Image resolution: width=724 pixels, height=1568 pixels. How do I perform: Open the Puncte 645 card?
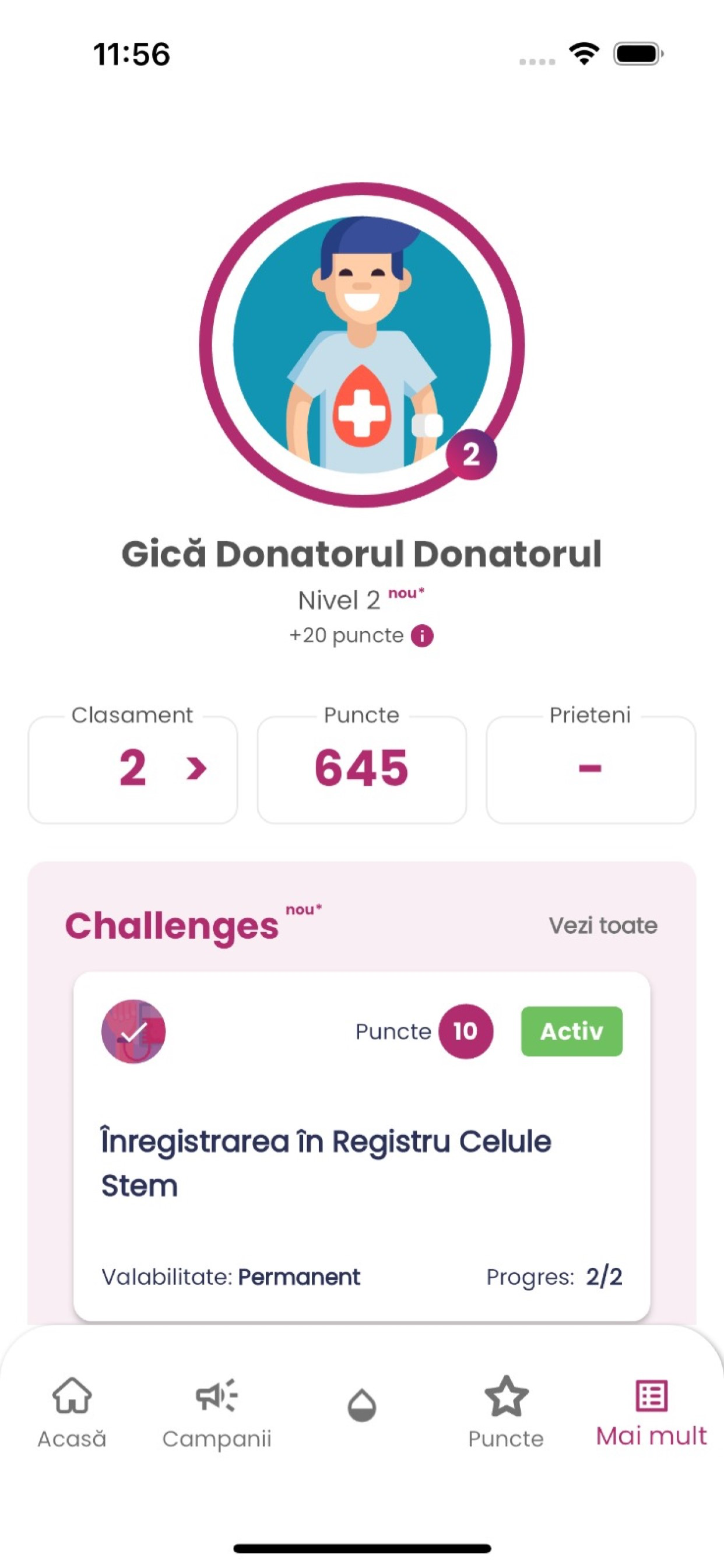pos(361,769)
